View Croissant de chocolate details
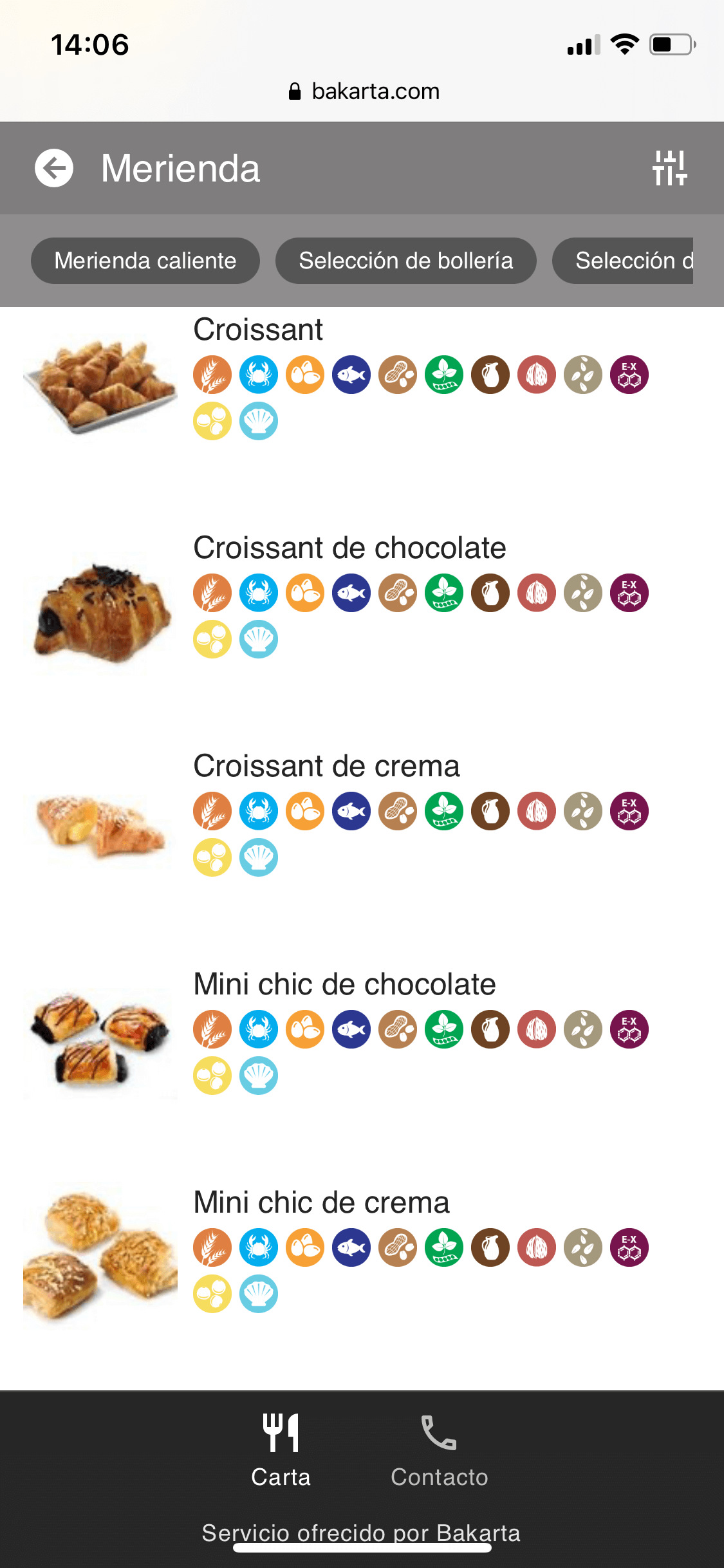 349,548
